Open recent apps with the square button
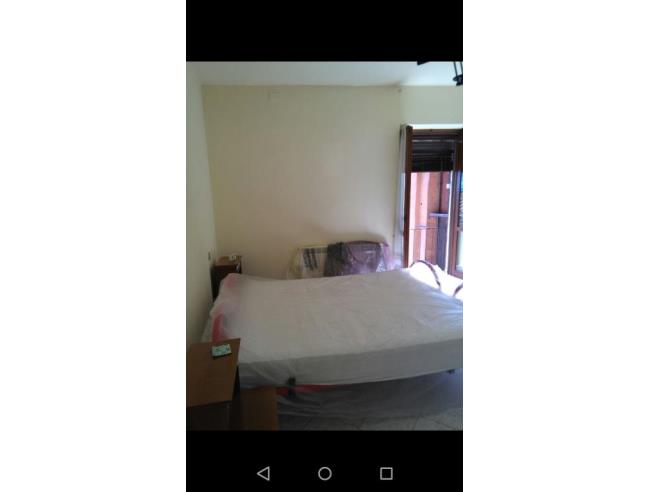This screenshot has width=648, height=492. [x=386, y=473]
